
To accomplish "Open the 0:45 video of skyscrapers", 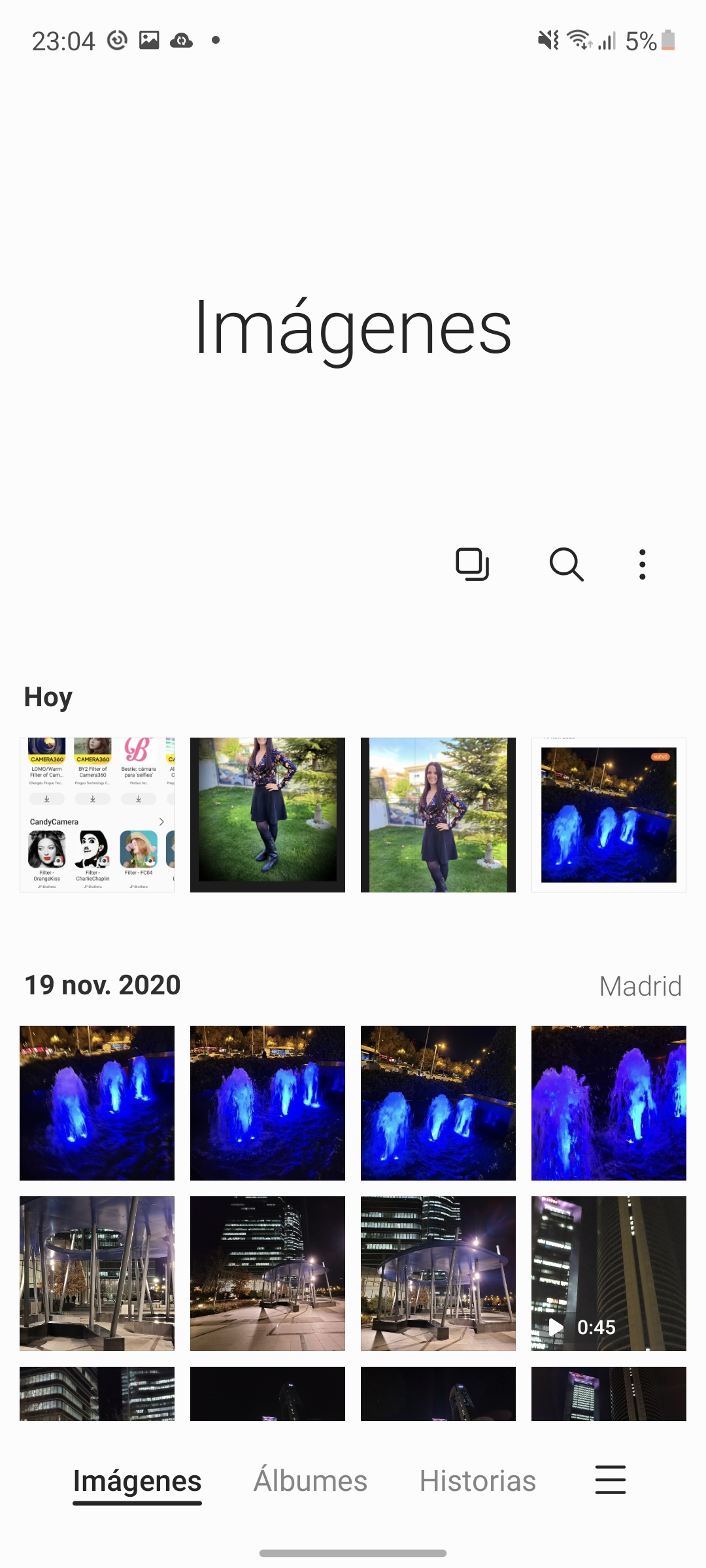I will coord(609,1273).
